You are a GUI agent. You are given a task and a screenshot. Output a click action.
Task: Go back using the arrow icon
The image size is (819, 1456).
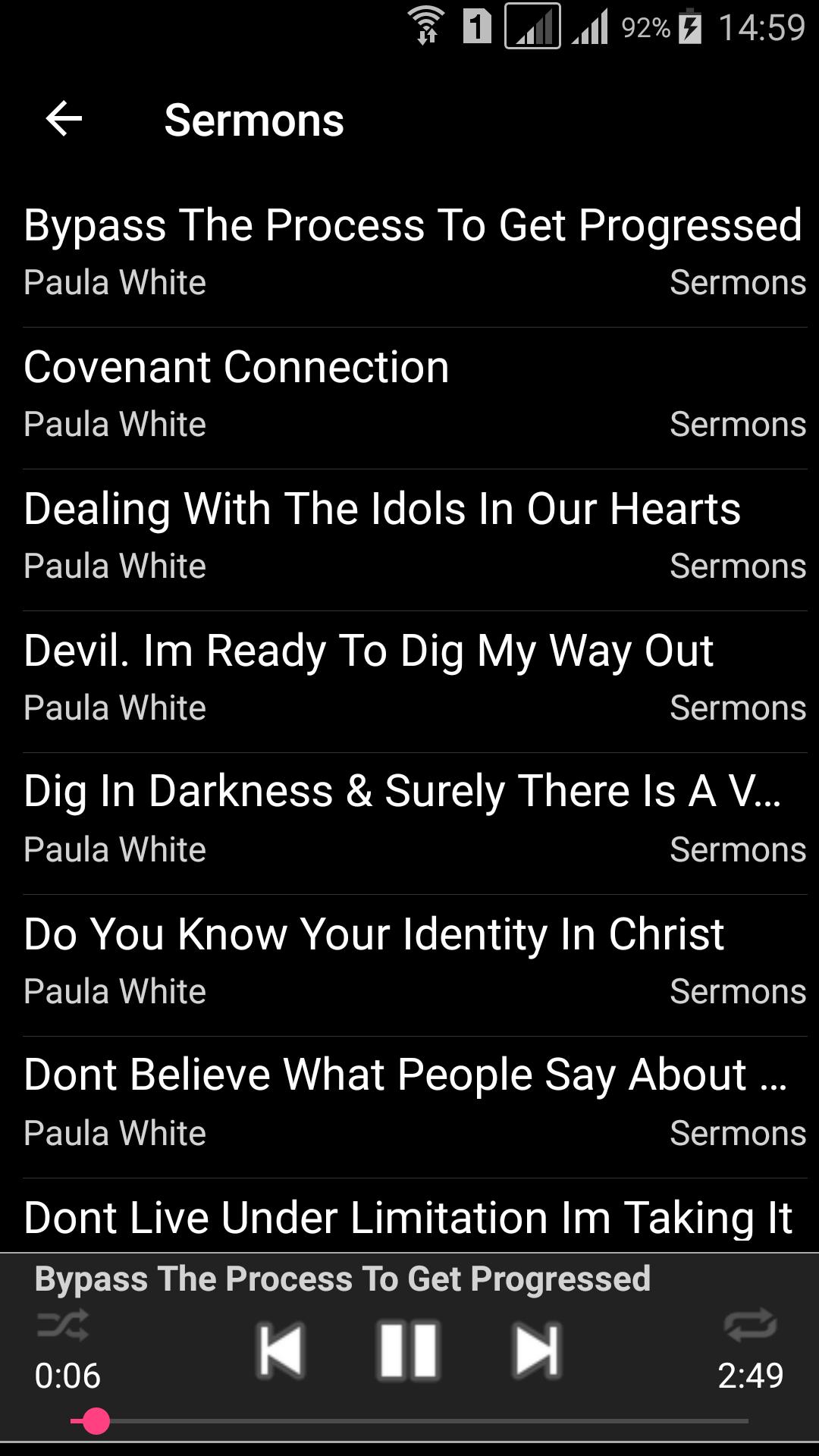tap(64, 119)
